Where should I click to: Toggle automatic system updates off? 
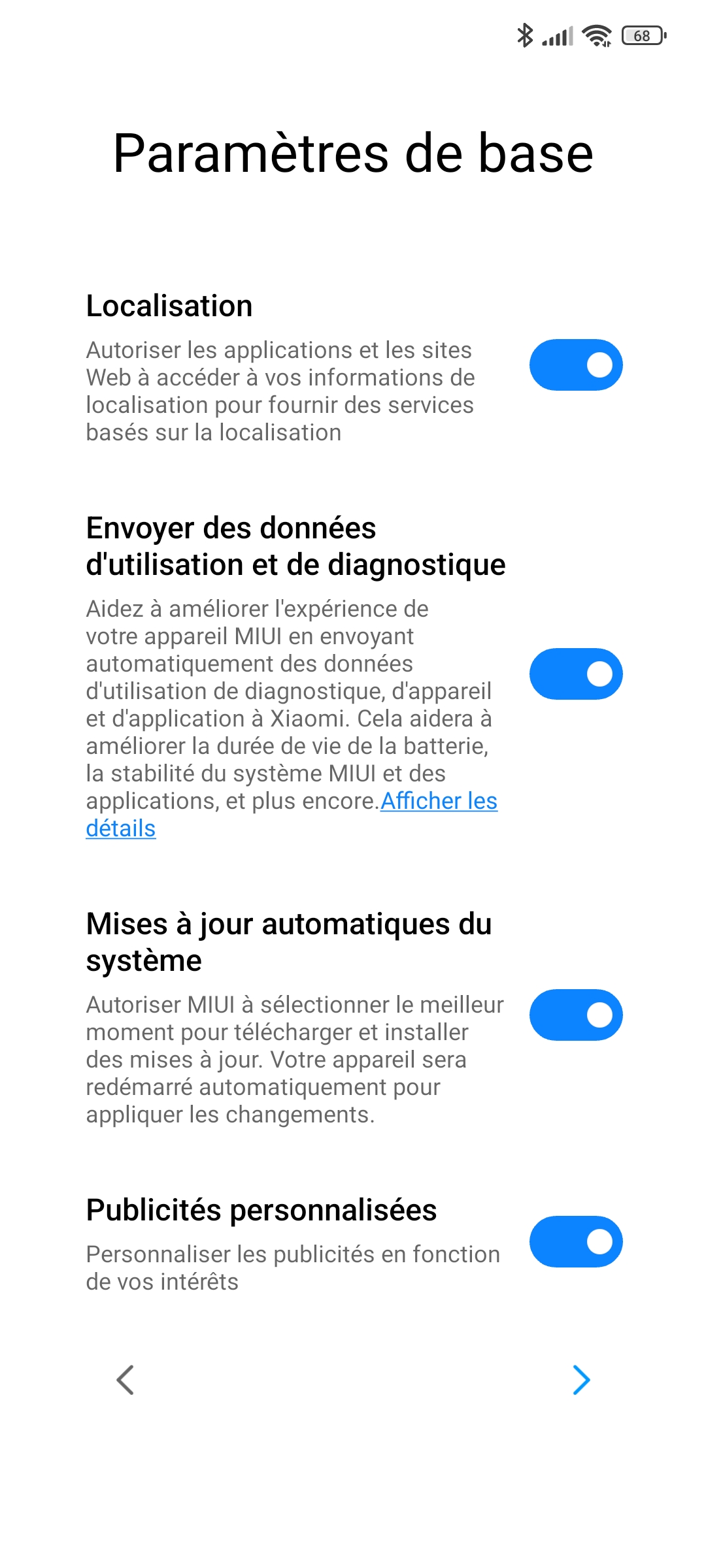click(x=575, y=1015)
